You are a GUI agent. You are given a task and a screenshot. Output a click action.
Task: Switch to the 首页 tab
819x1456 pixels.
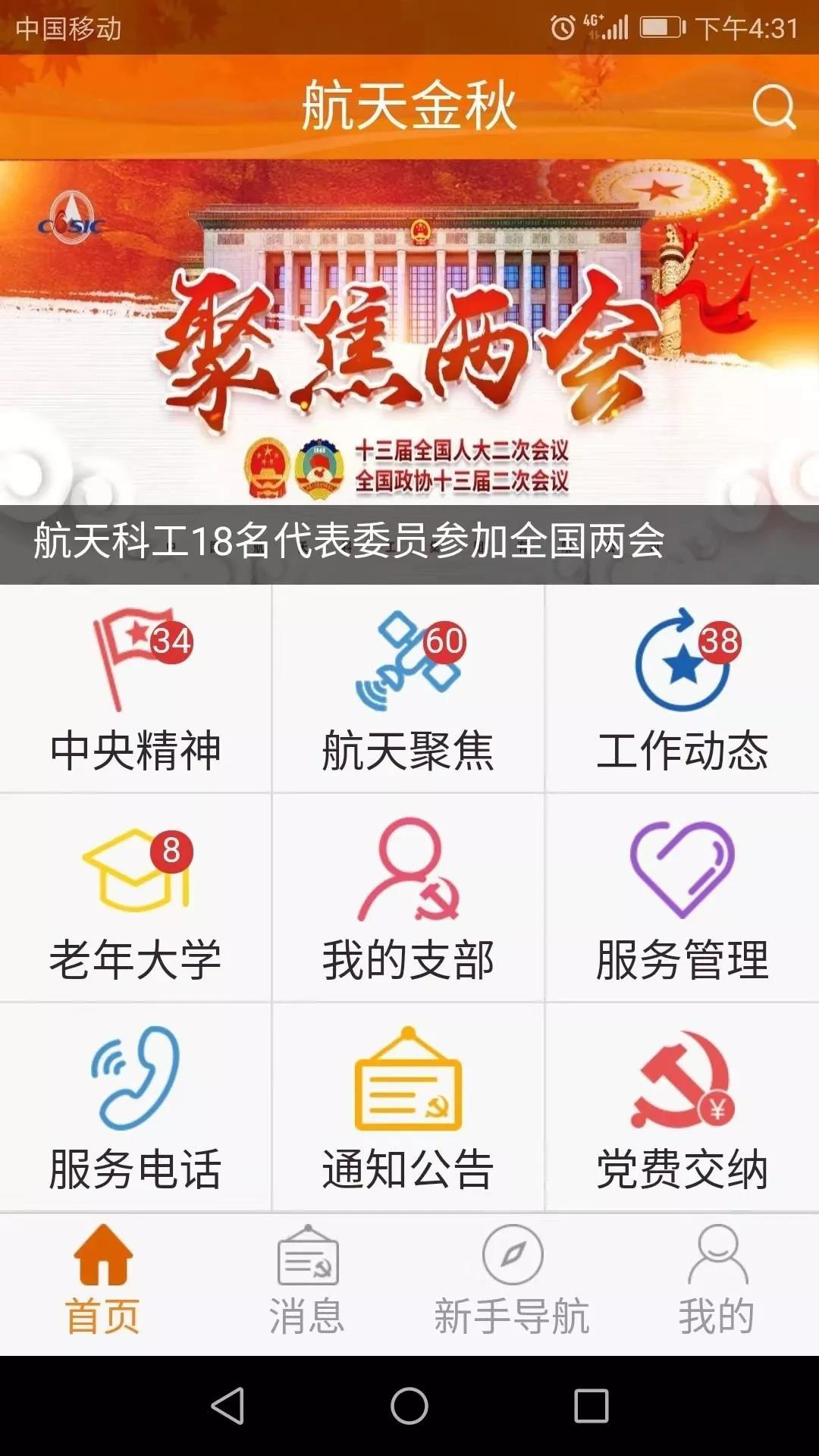click(102, 1284)
